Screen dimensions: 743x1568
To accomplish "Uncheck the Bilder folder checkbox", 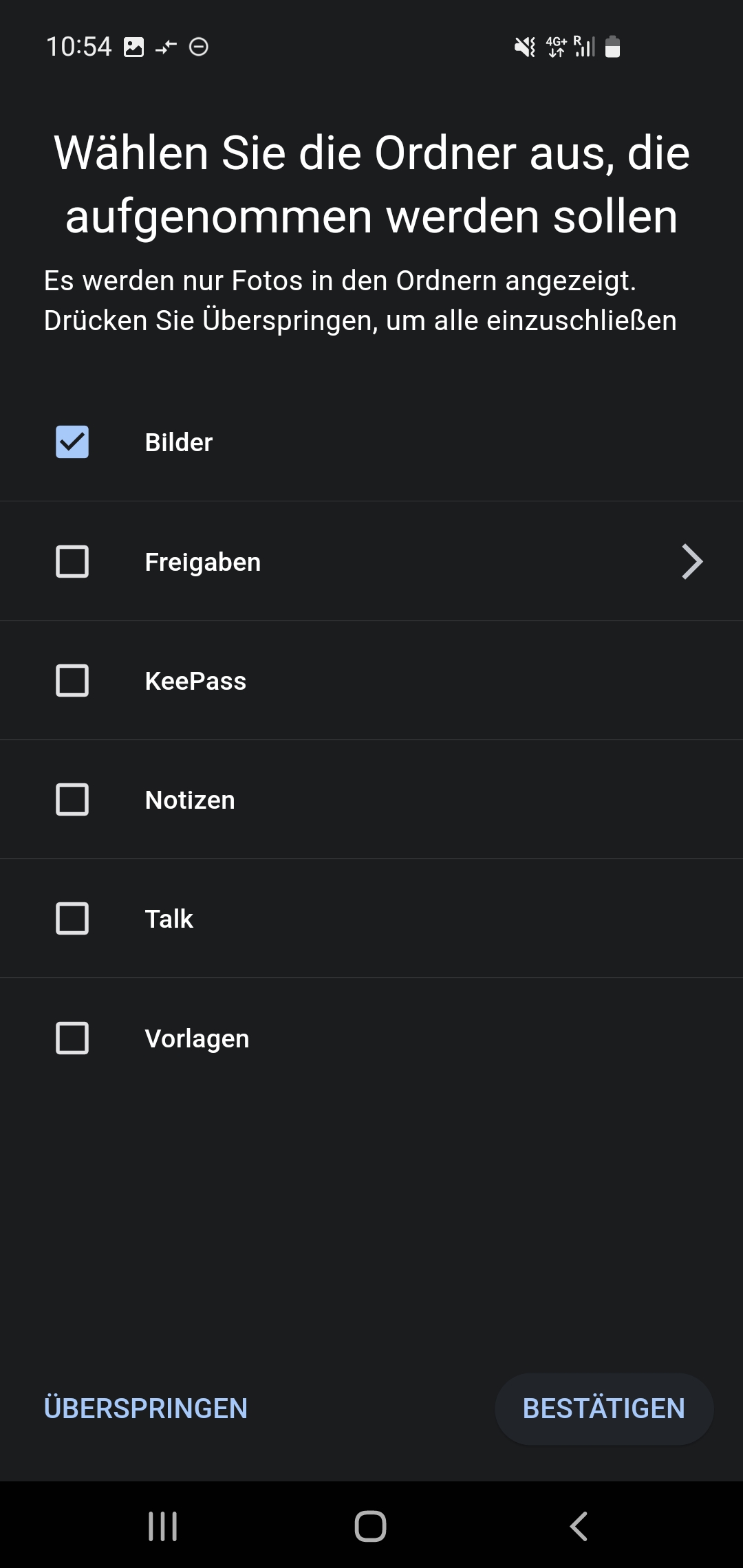I will coord(72,442).
